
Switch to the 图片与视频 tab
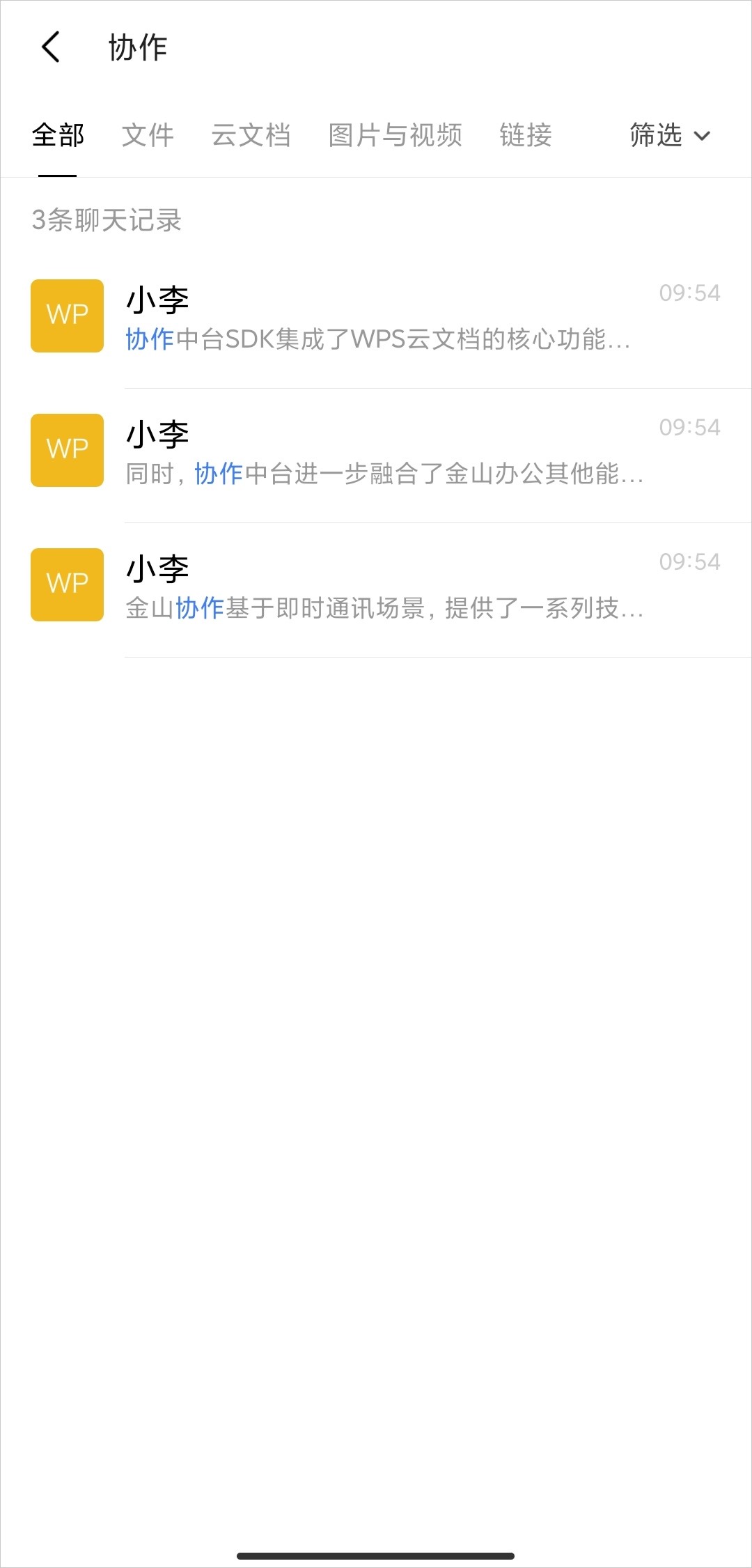[x=395, y=135]
